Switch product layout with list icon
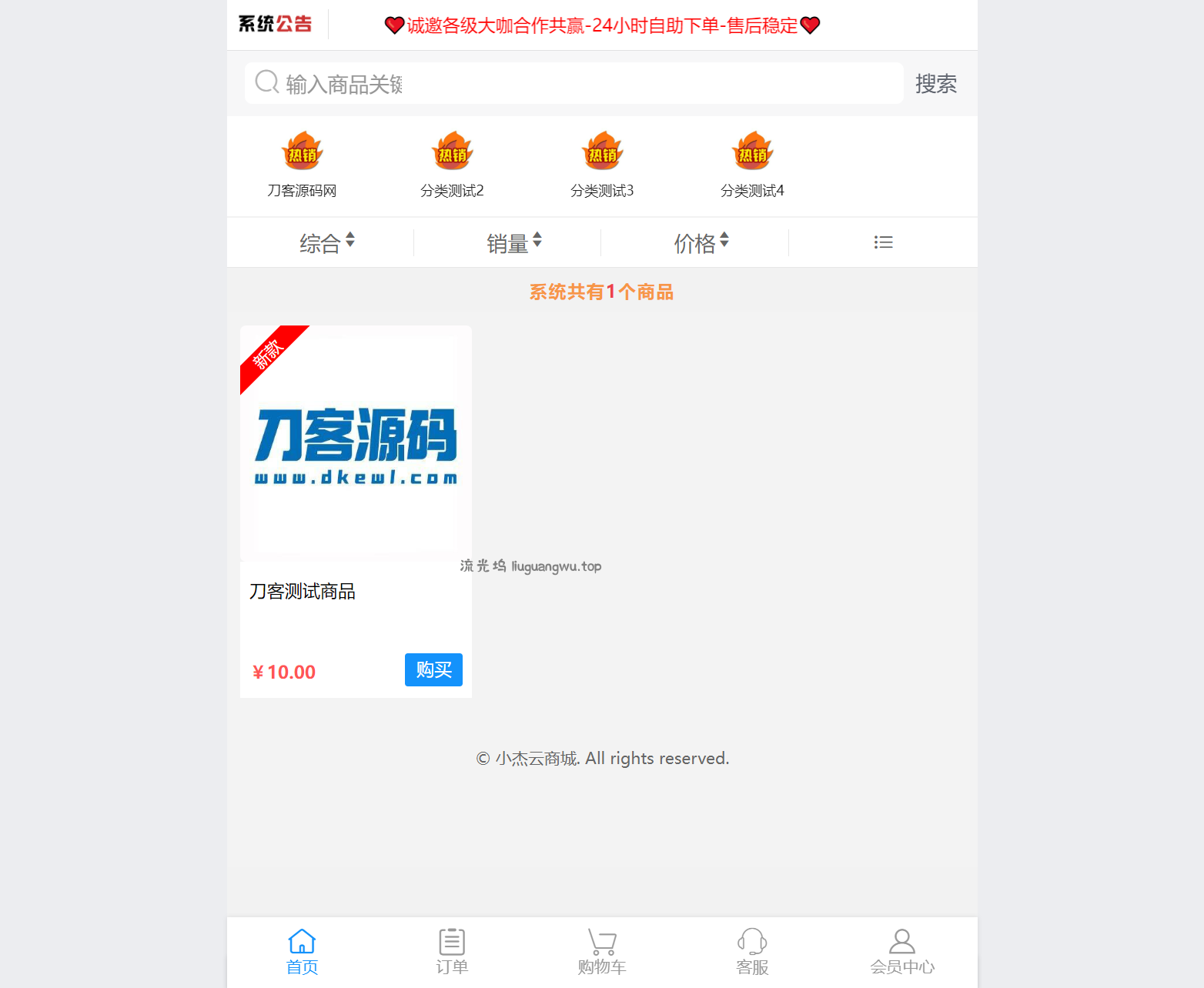The width and height of the screenshot is (1204, 988). pos(883,242)
